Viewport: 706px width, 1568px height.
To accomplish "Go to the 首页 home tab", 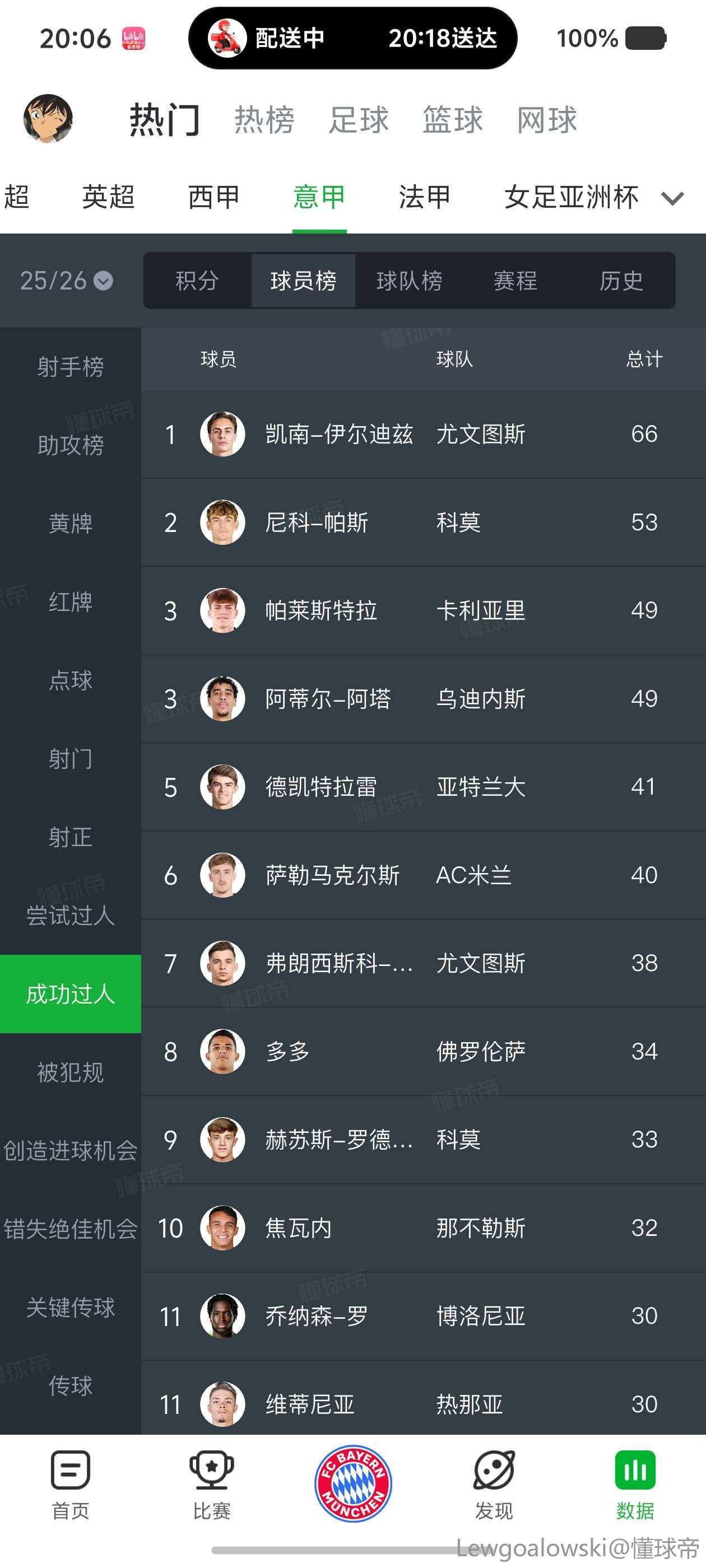I will tap(71, 1484).
